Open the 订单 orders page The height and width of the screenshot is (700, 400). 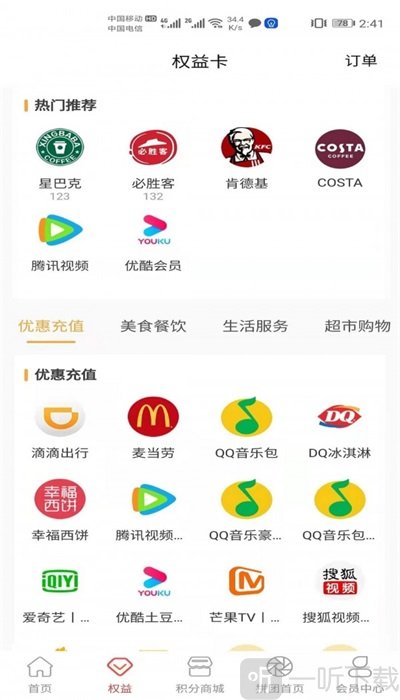pos(361,61)
